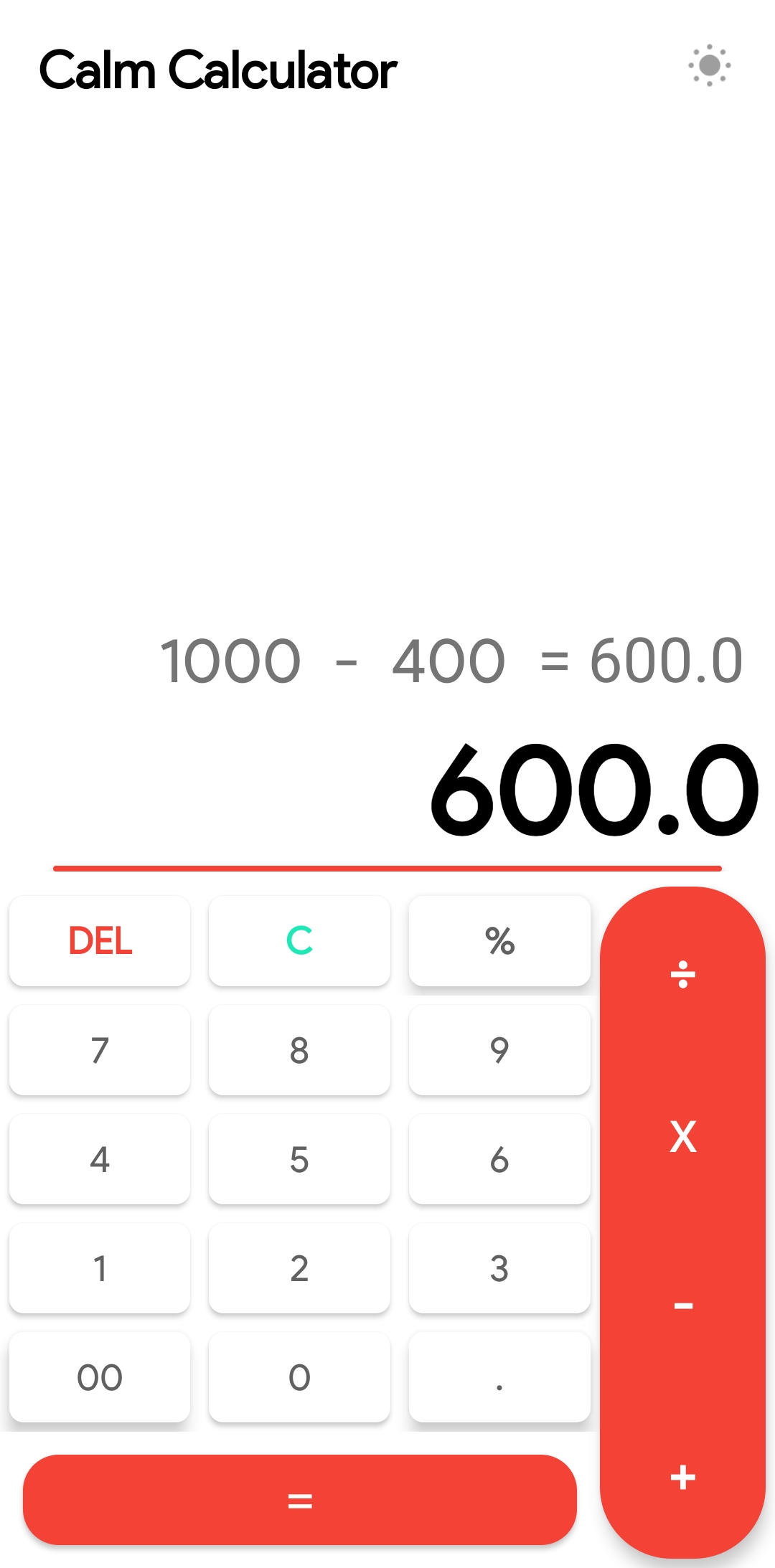Select the divide operator
775x1568 pixels.
click(x=682, y=975)
